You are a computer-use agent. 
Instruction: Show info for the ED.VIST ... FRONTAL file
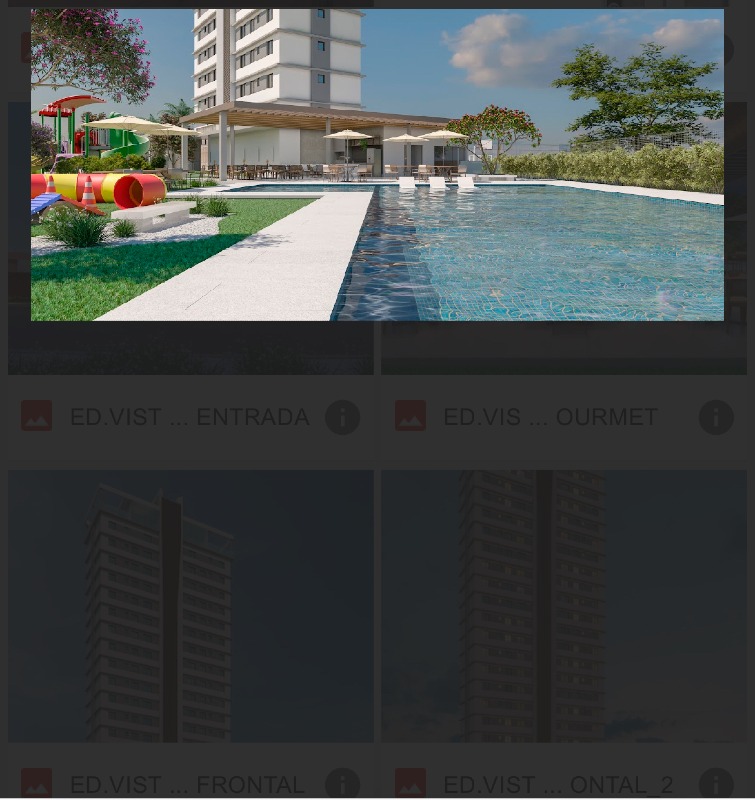tap(342, 784)
